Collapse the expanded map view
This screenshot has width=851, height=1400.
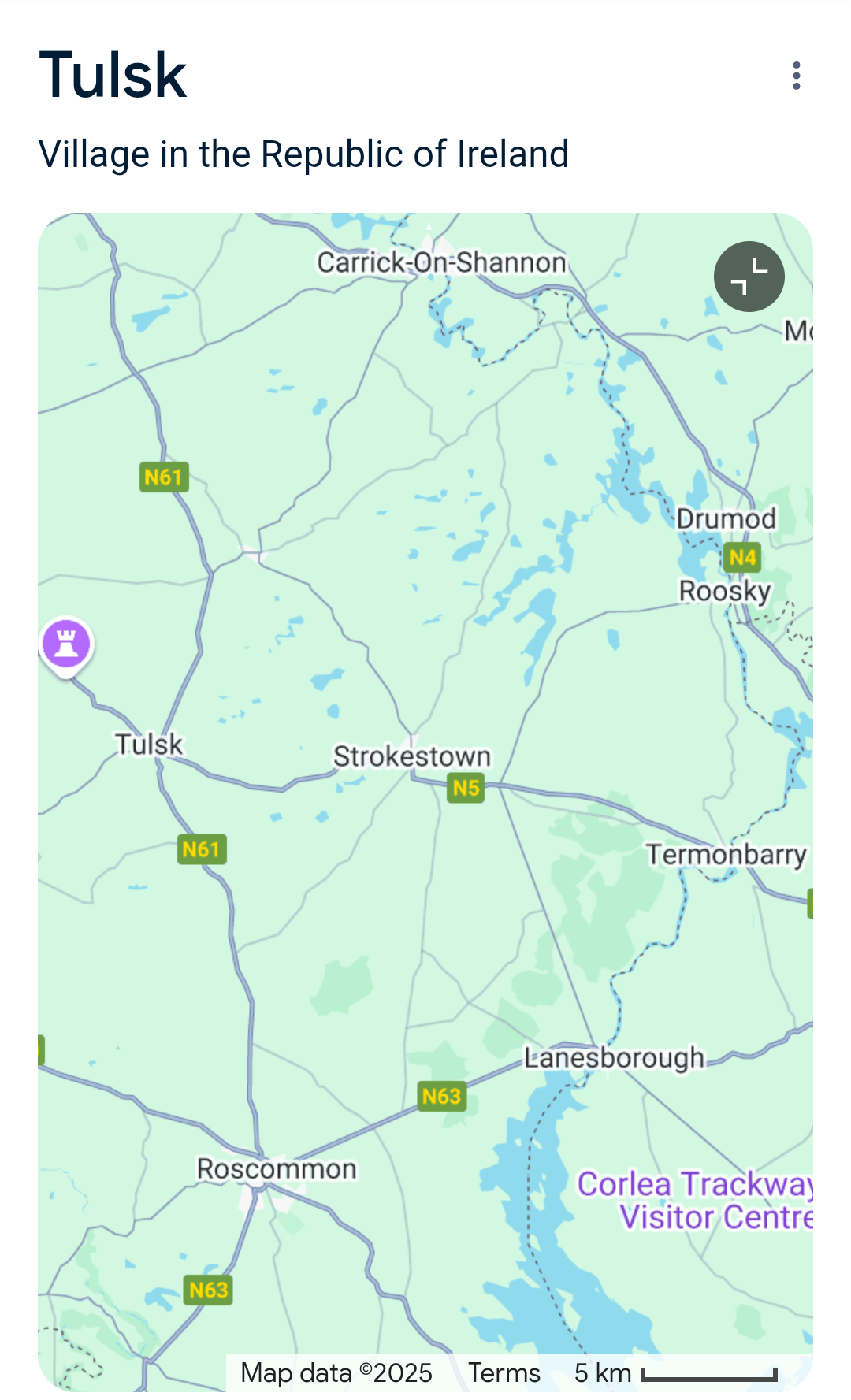click(749, 277)
